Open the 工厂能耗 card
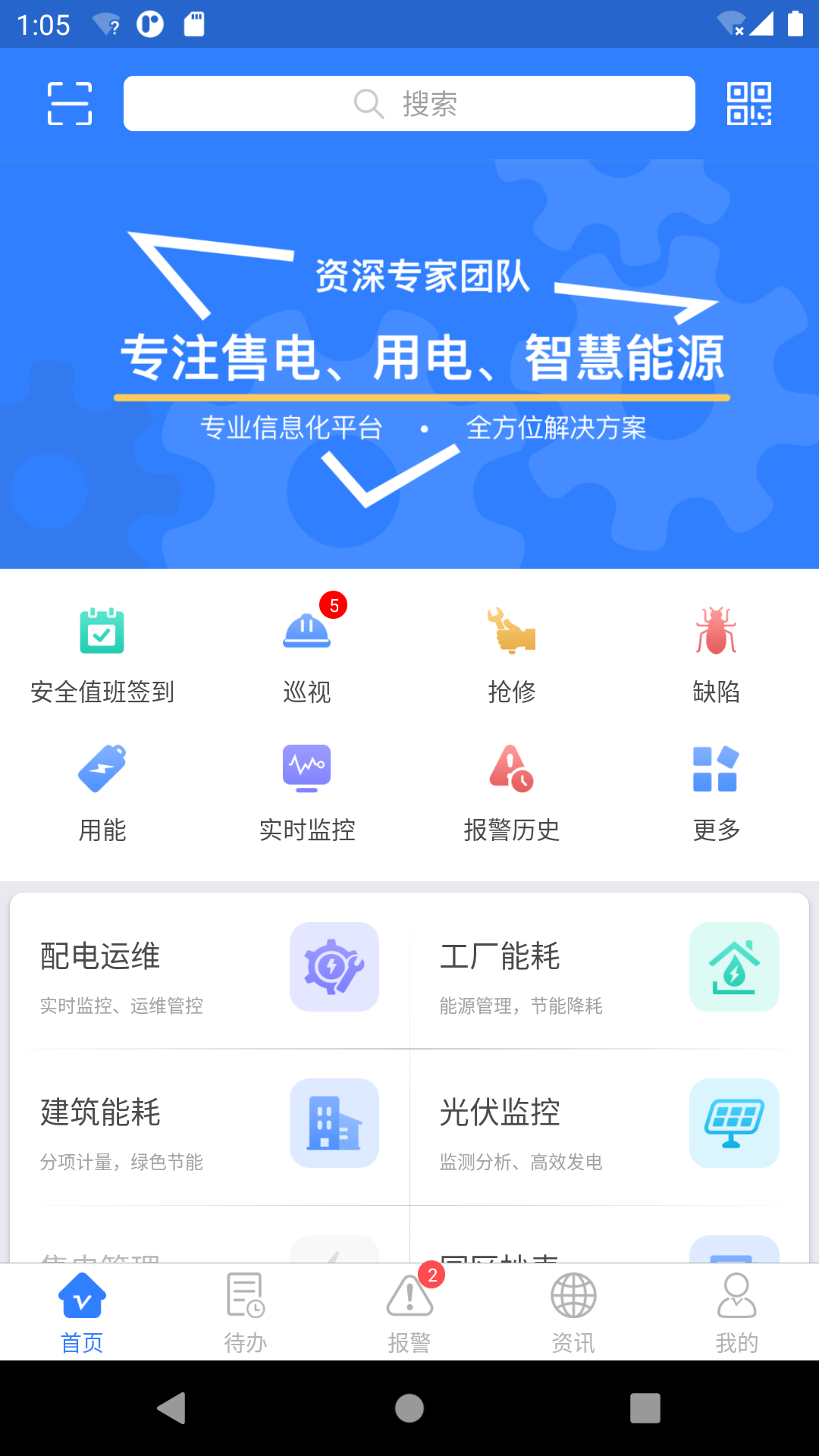The height and width of the screenshot is (1456, 819). pyautogui.click(x=609, y=972)
